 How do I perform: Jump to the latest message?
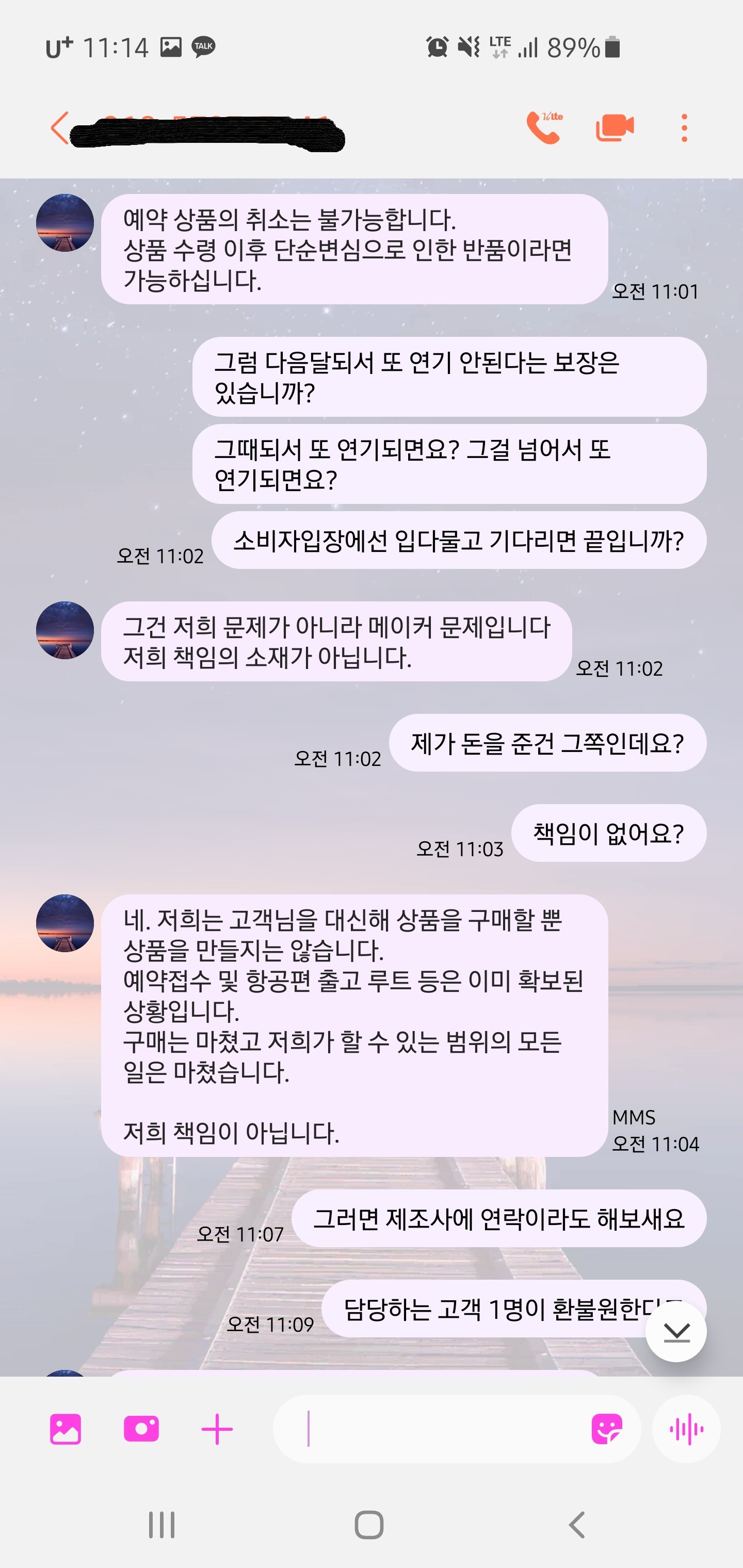(675, 1332)
